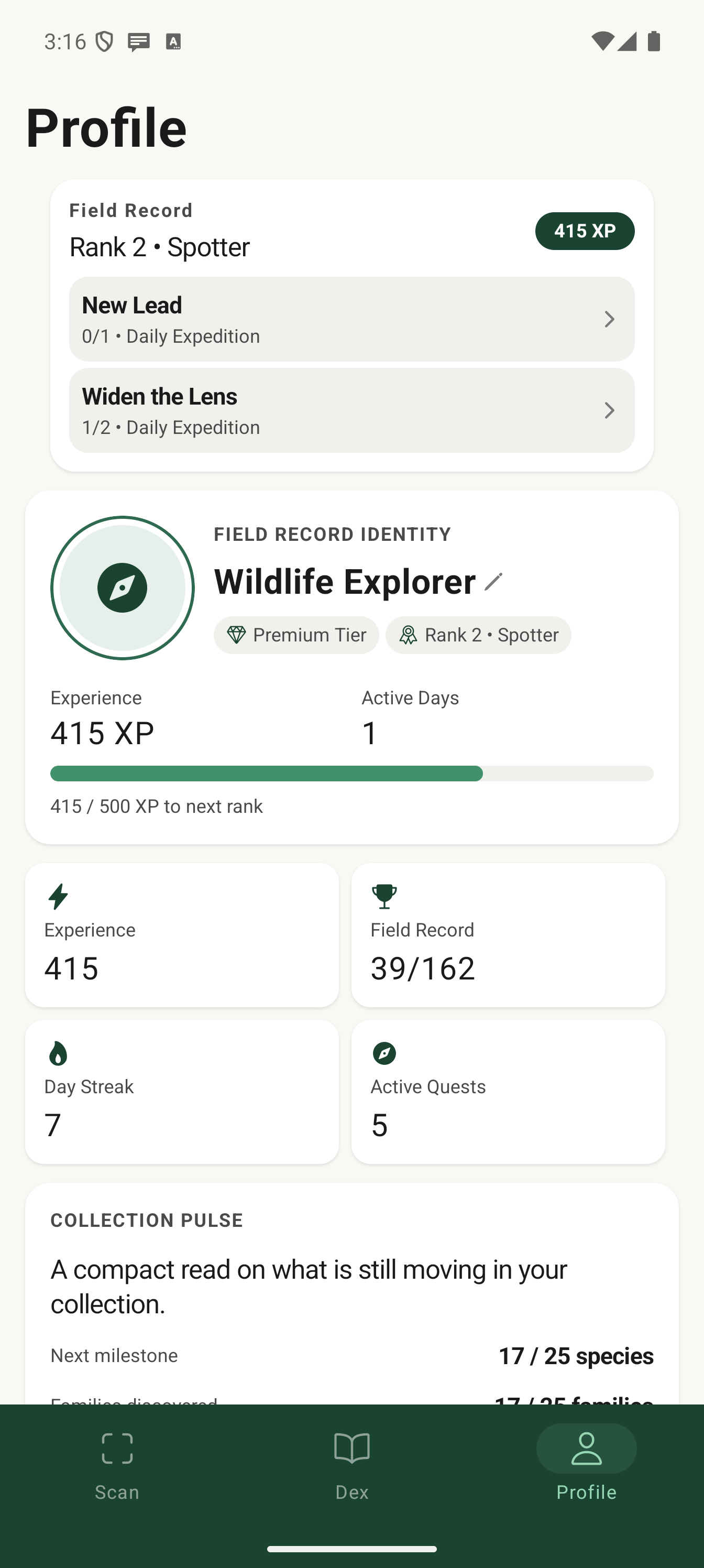Open the Widen the Lens expedition
Screen dimensions: 704x1568
(x=351, y=410)
